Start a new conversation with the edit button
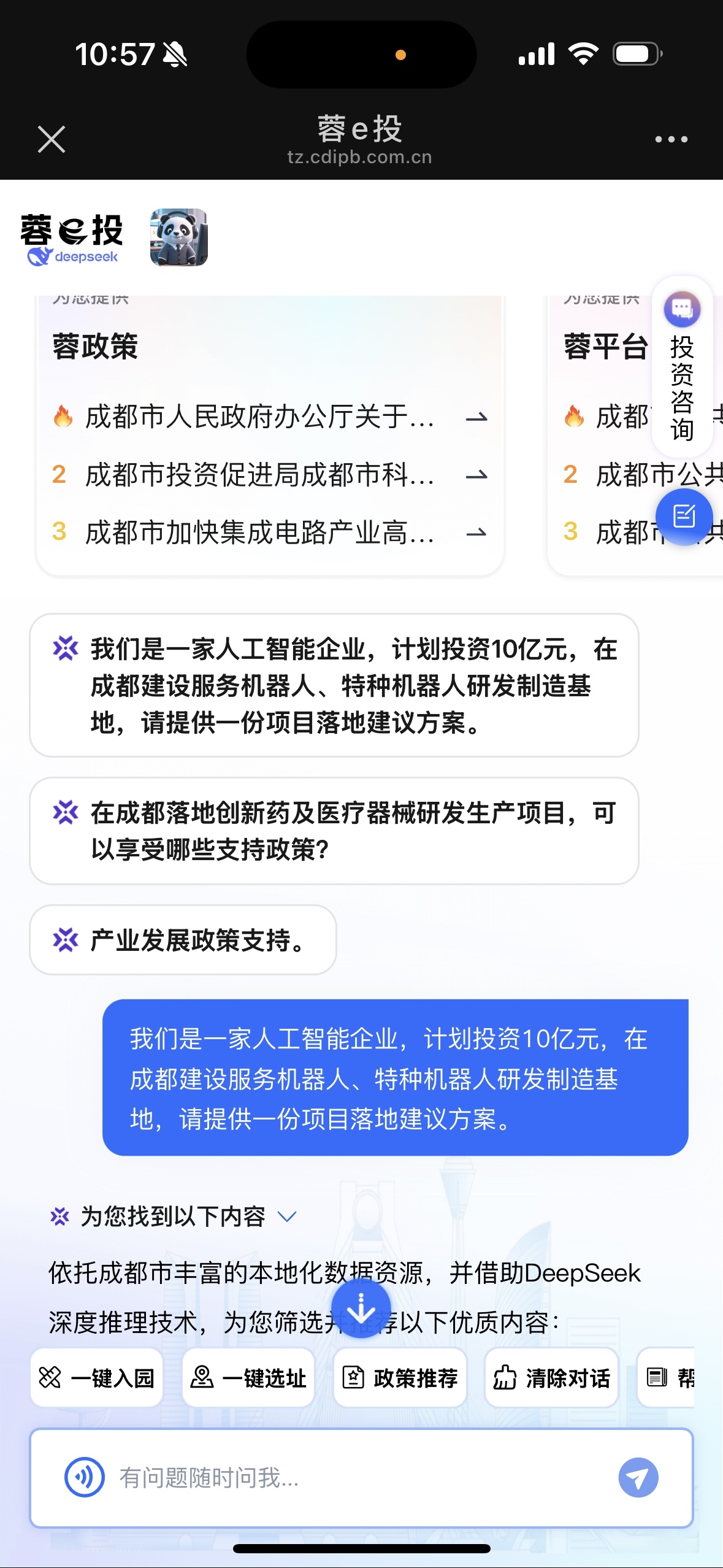This screenshot has height=1568, width=723. 684,517
